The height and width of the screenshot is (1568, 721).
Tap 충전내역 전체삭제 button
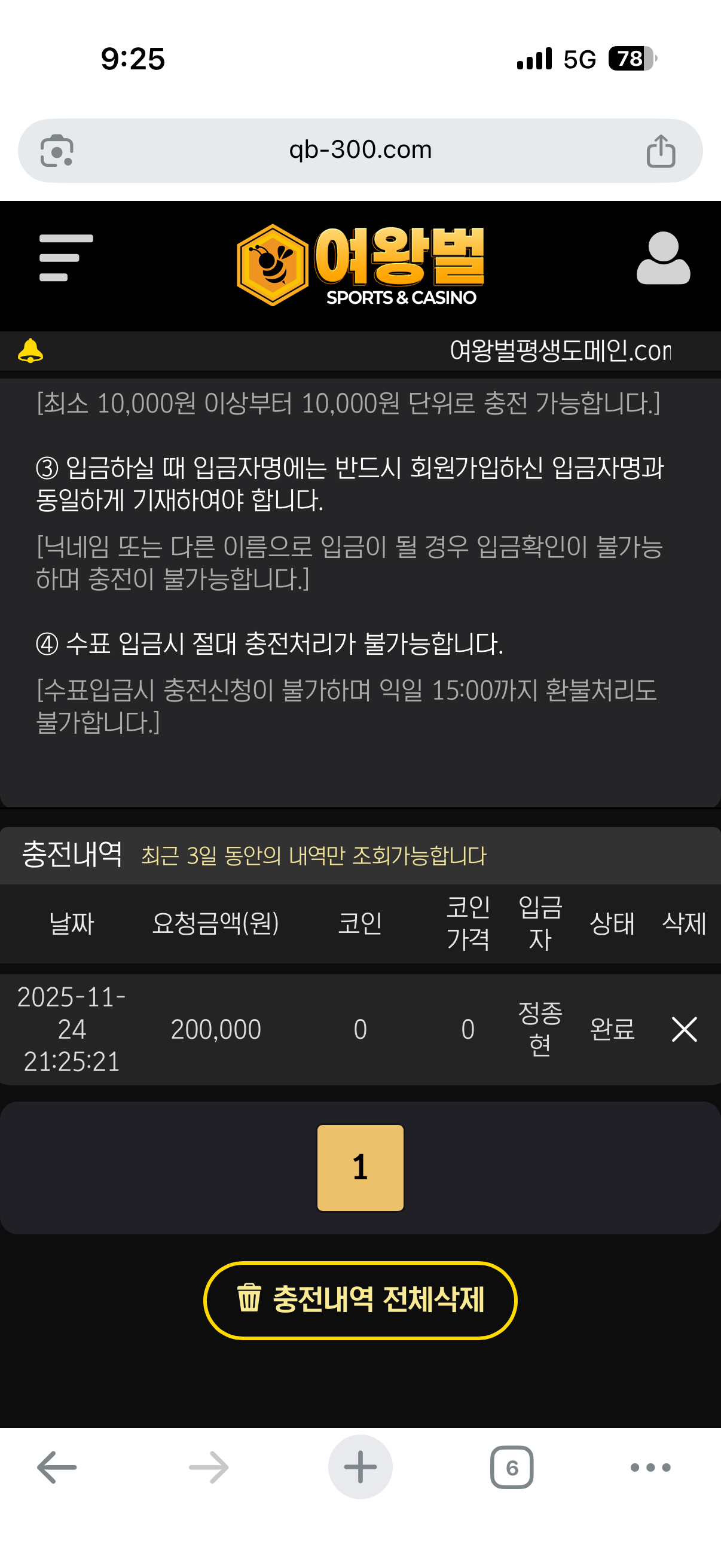360,1299
